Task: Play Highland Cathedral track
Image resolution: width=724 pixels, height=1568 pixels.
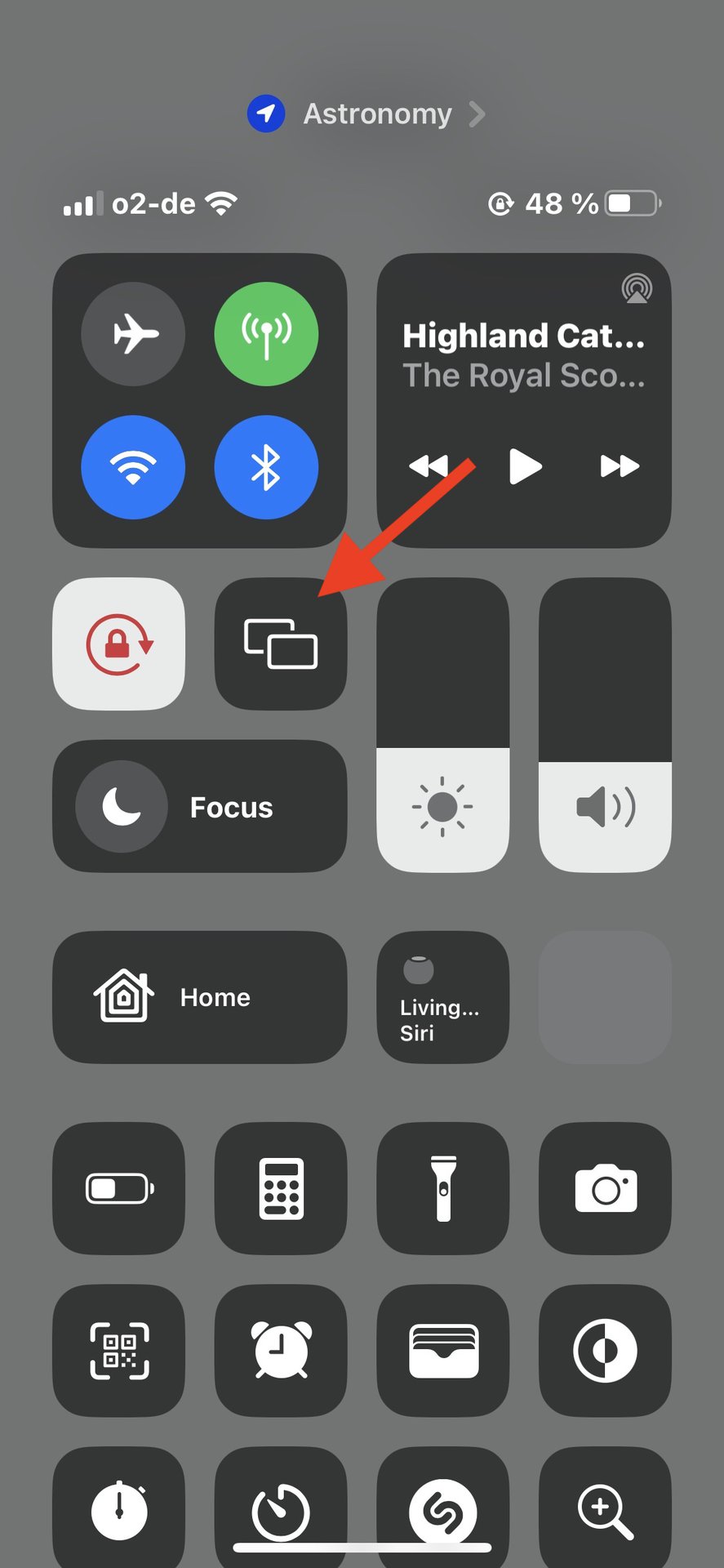Action: pos(524,466)
